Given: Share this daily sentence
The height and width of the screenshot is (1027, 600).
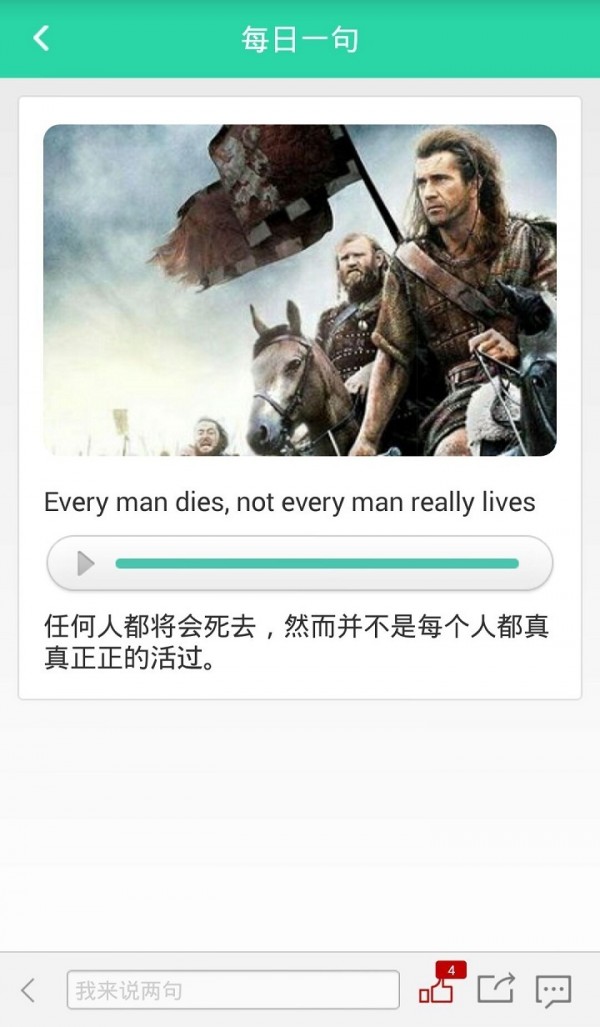Looking at the screenshot, I should coord(496,989).
